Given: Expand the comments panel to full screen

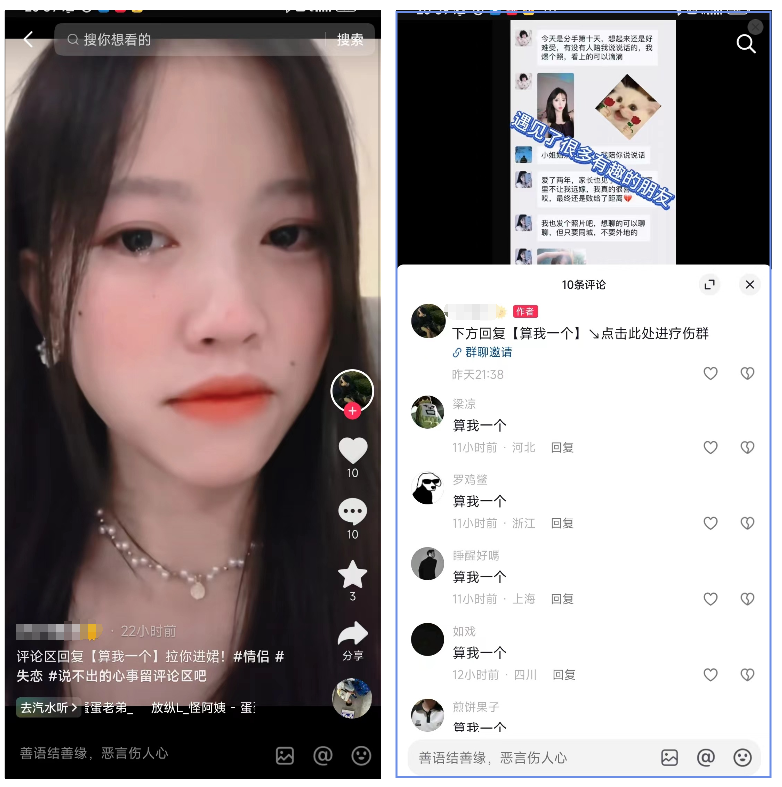Looking at the screenshot, I should [x=710, y=285].
